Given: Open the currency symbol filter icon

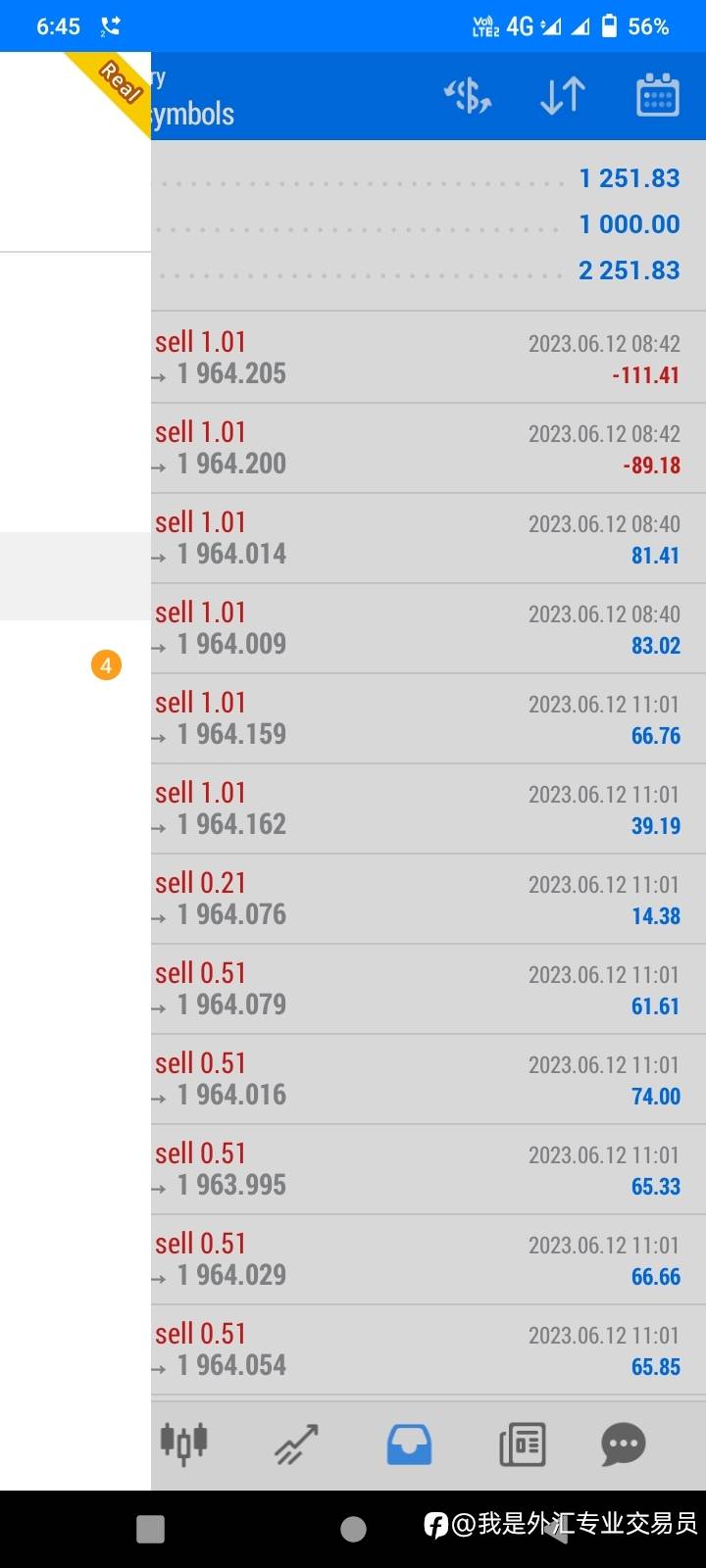Looking at the screenshot, I should [x=468, y=96].
